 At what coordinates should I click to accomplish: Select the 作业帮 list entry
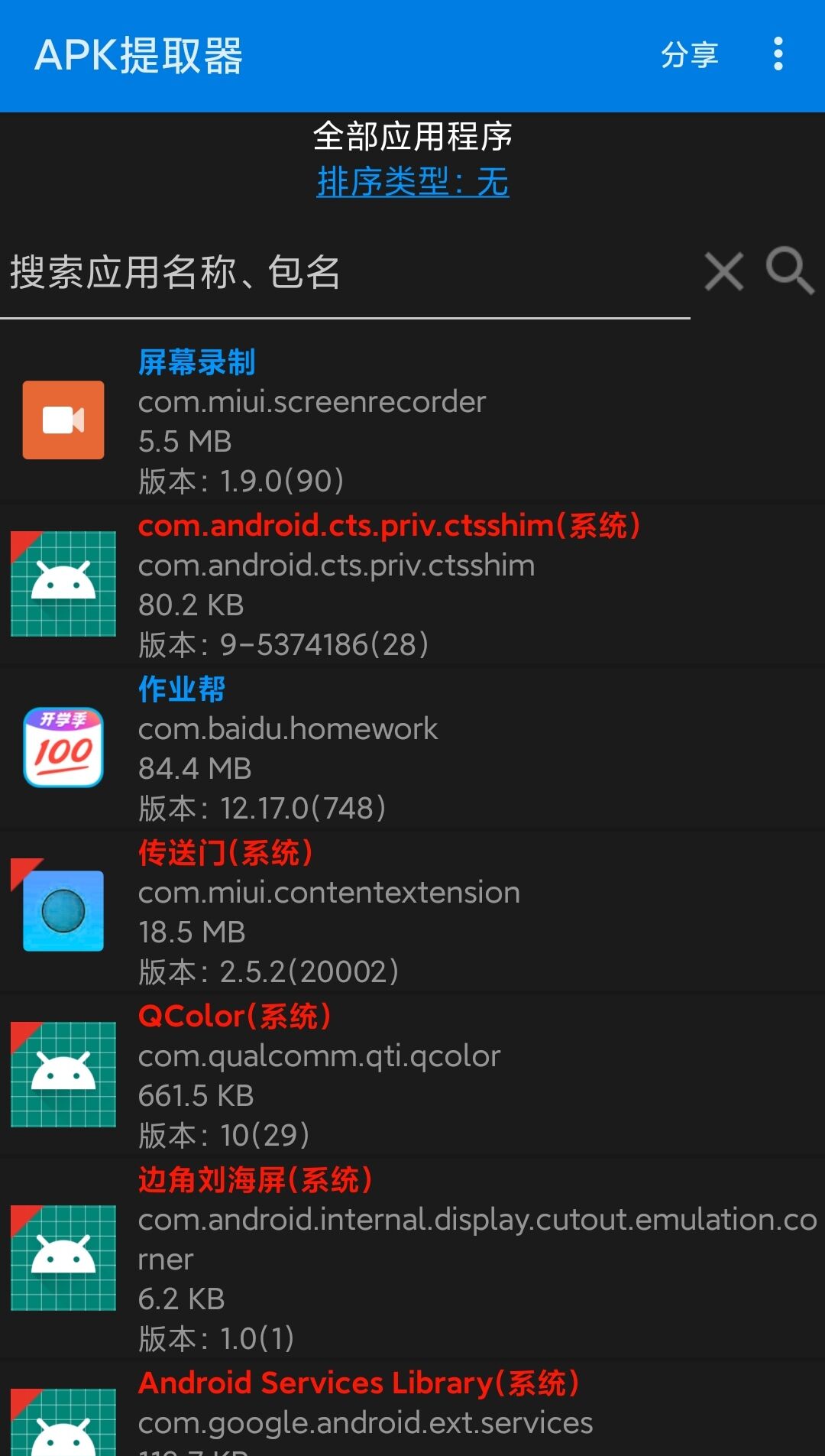306,747
